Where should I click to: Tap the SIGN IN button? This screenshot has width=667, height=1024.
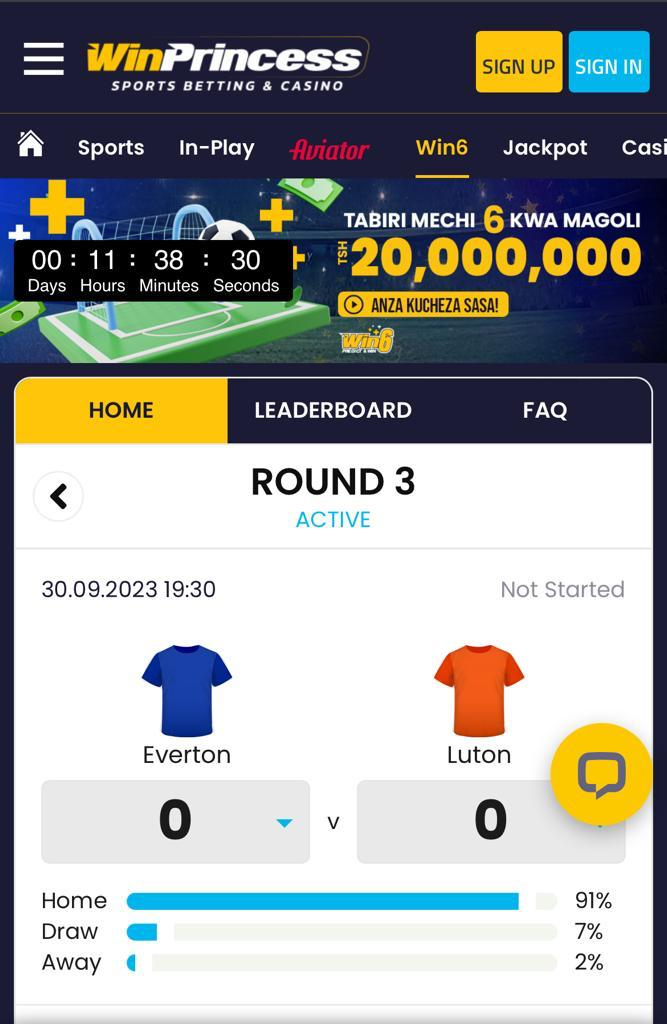coord(608,62)
